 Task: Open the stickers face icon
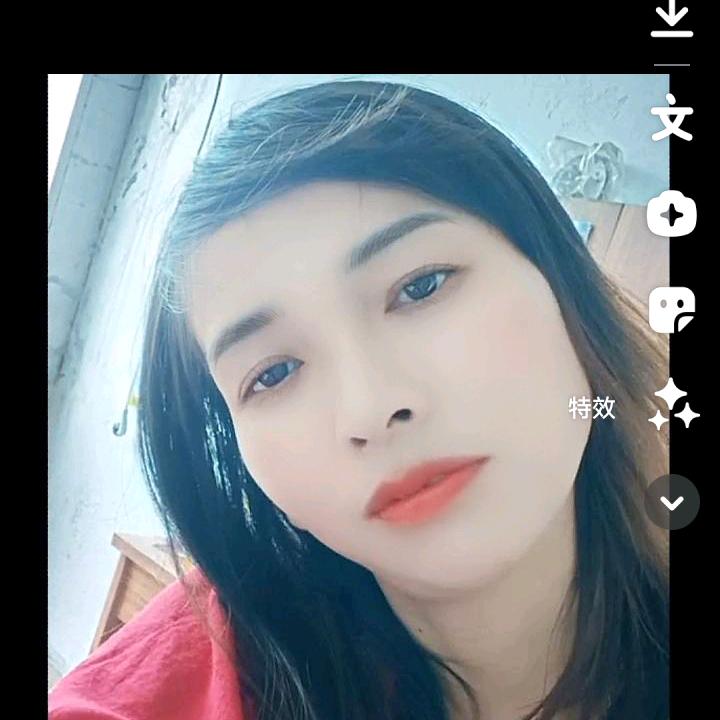[x=672, y=310]
